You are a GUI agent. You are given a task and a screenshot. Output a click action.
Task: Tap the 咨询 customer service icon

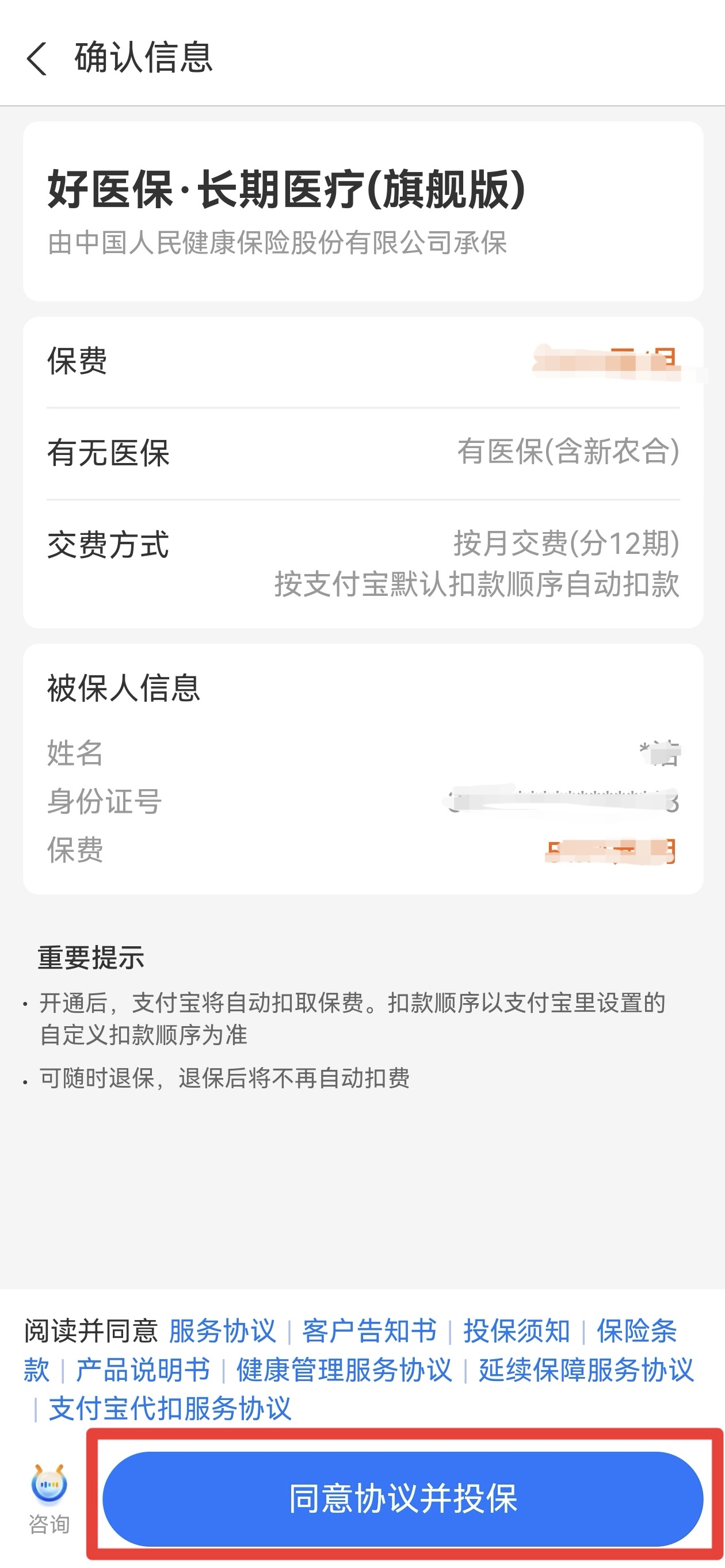pyautogui.click(x=49, y=1498)
